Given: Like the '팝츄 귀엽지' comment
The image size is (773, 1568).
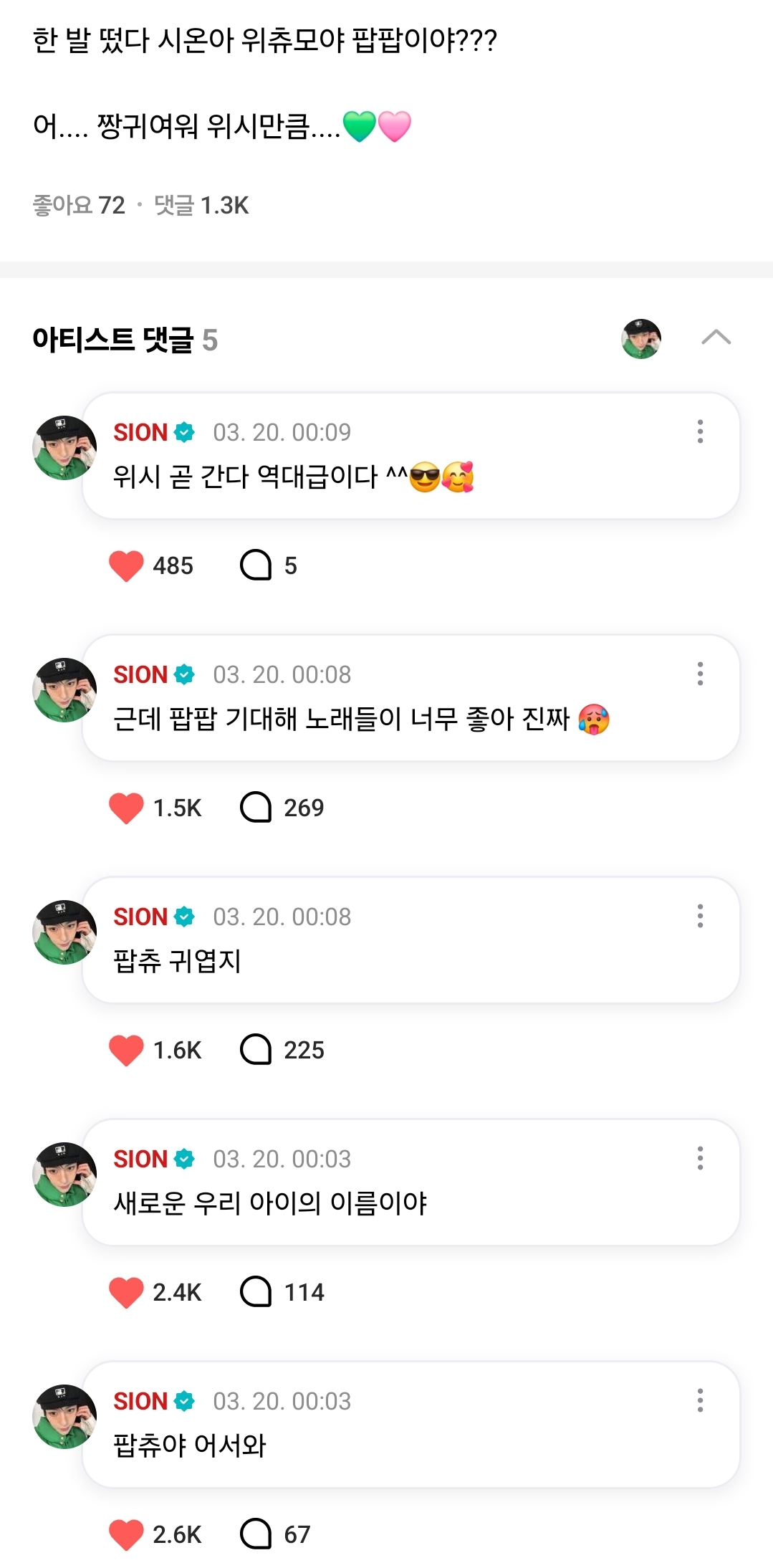Looking at the screenshot, I should click(x=127, y=1050).
